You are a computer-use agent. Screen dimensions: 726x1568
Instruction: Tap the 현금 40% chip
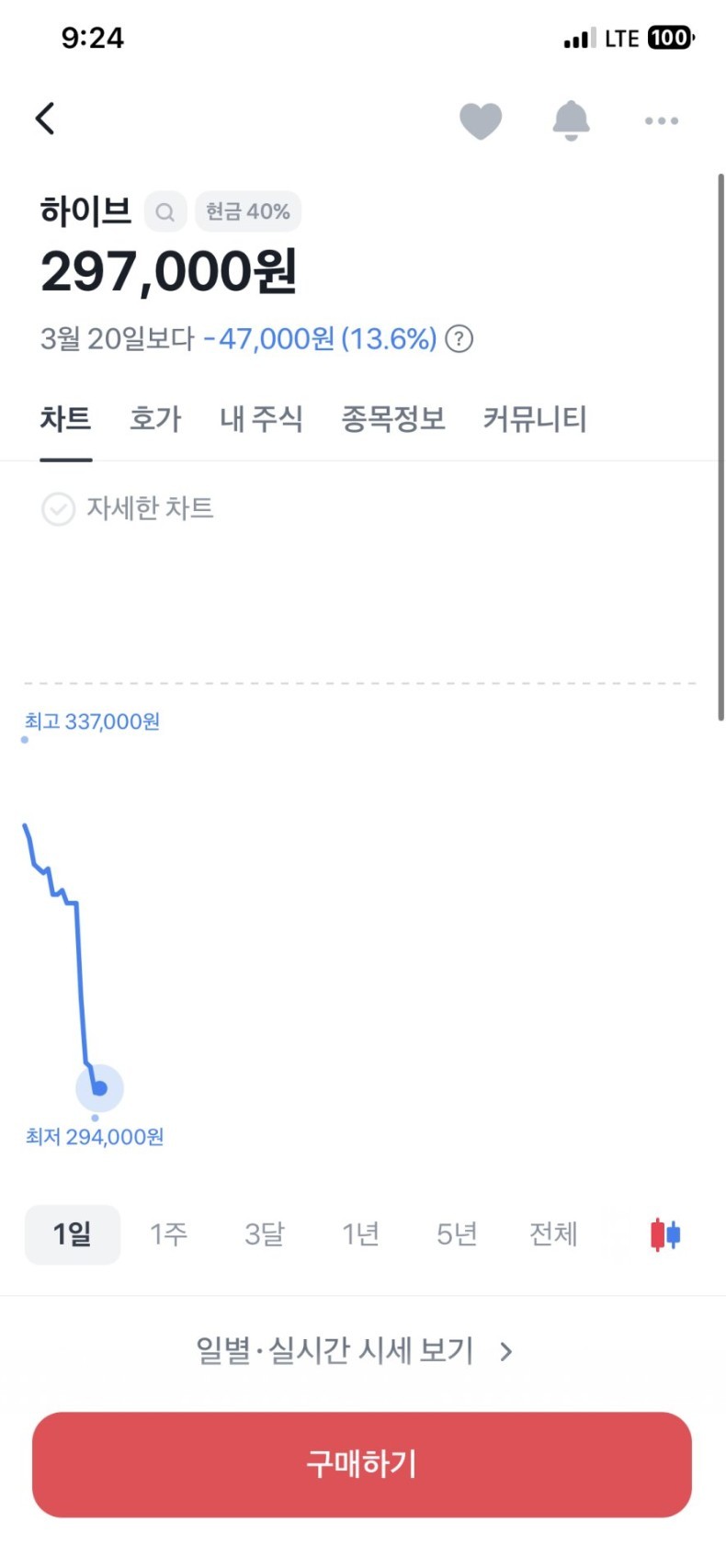point(247,211)
